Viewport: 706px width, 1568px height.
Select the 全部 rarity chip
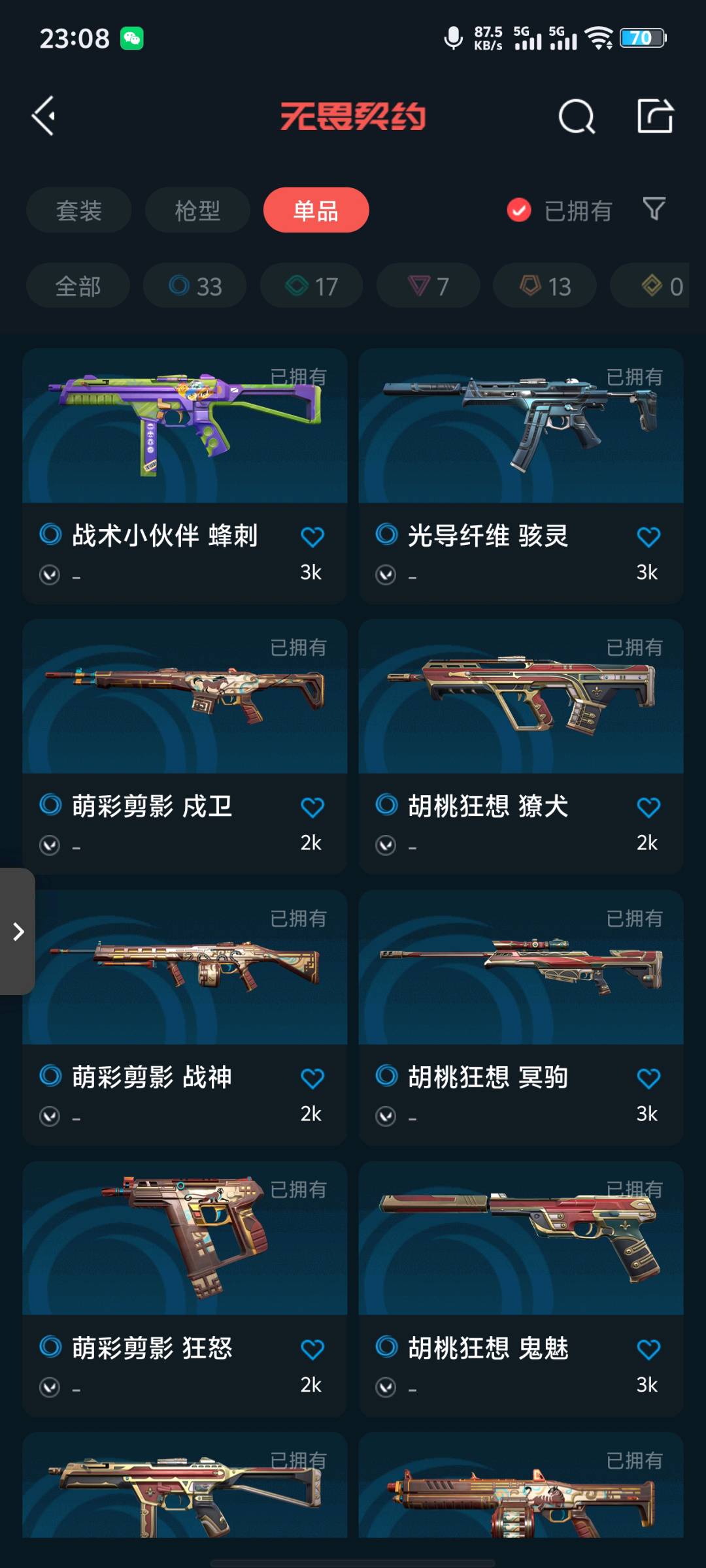coord(78,286)
